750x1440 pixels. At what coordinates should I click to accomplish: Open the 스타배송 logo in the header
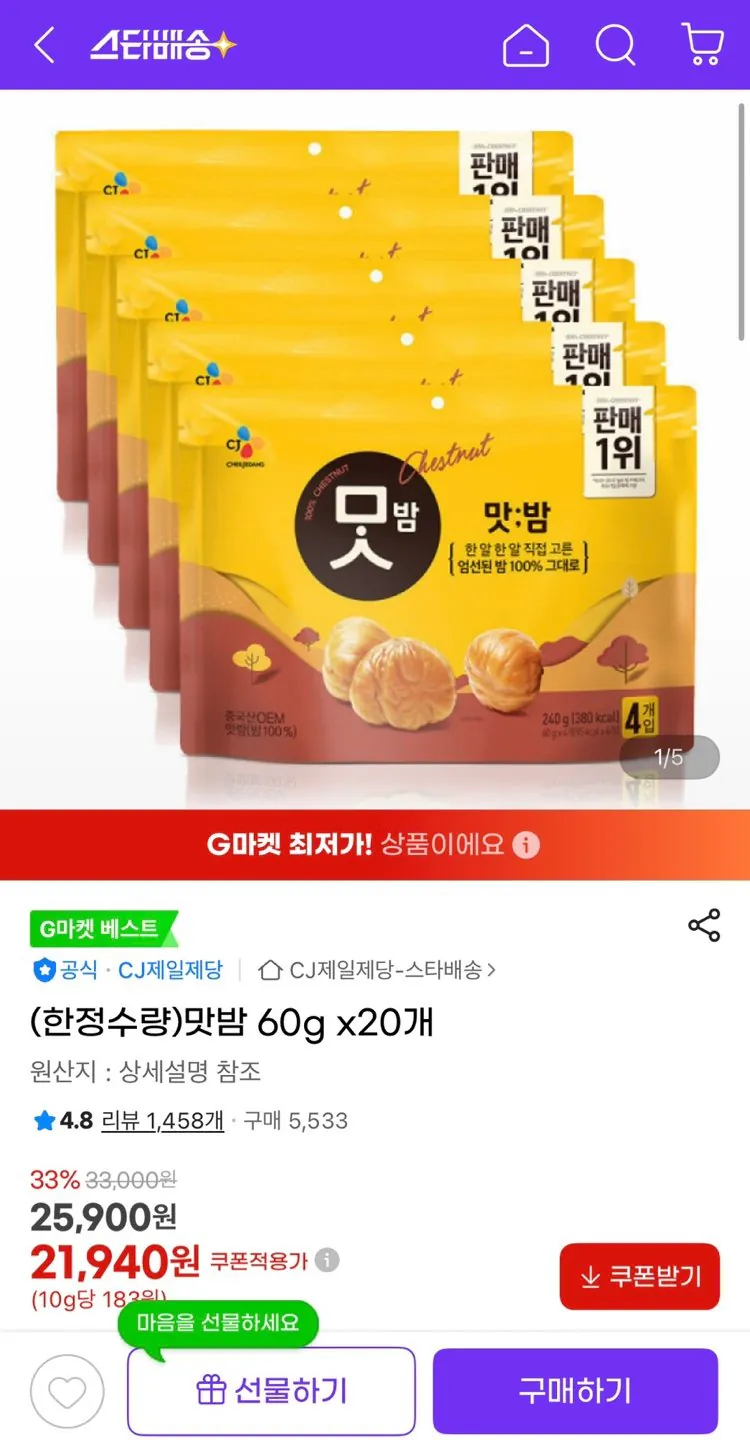160,44
